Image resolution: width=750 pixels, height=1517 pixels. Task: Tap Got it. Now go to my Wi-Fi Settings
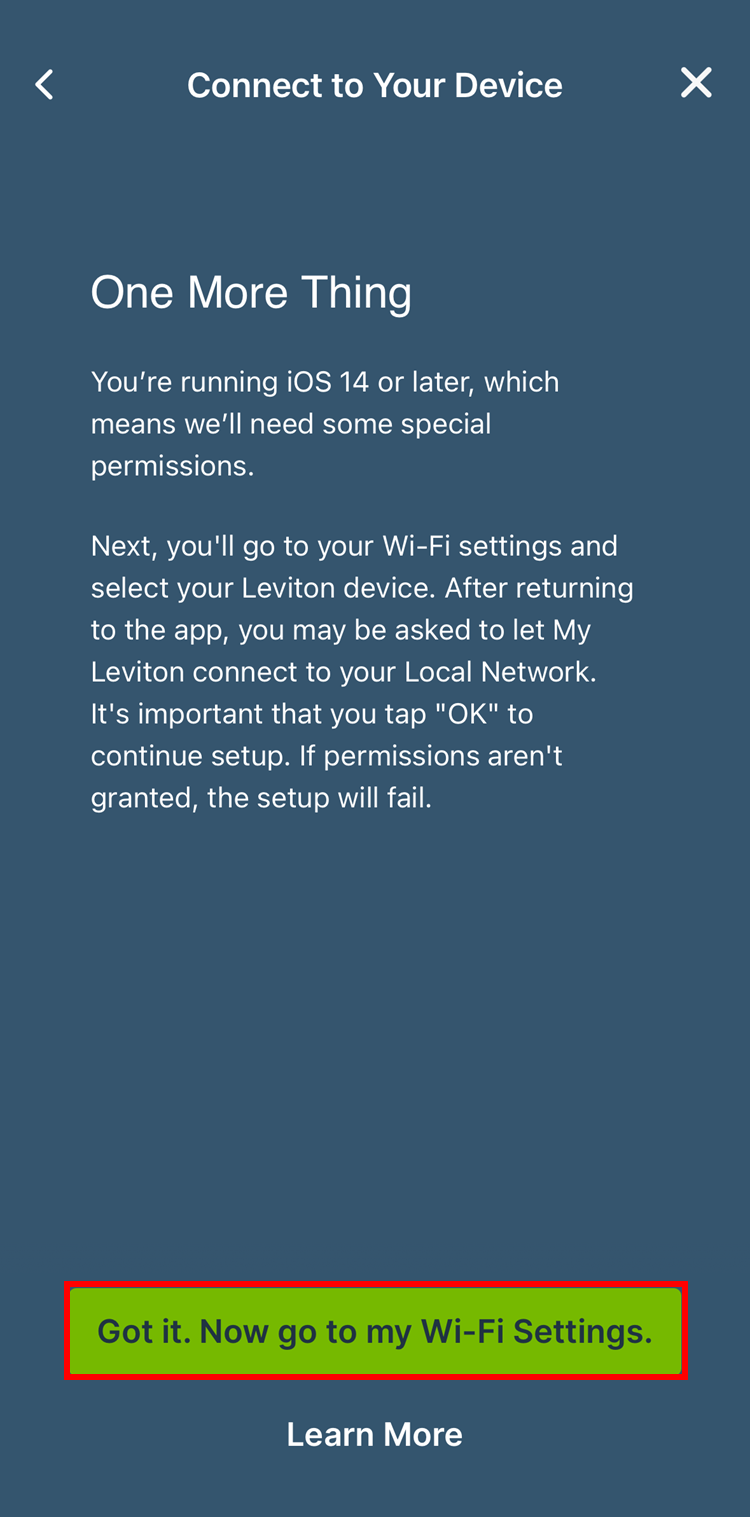click(x=375, y=1331)
